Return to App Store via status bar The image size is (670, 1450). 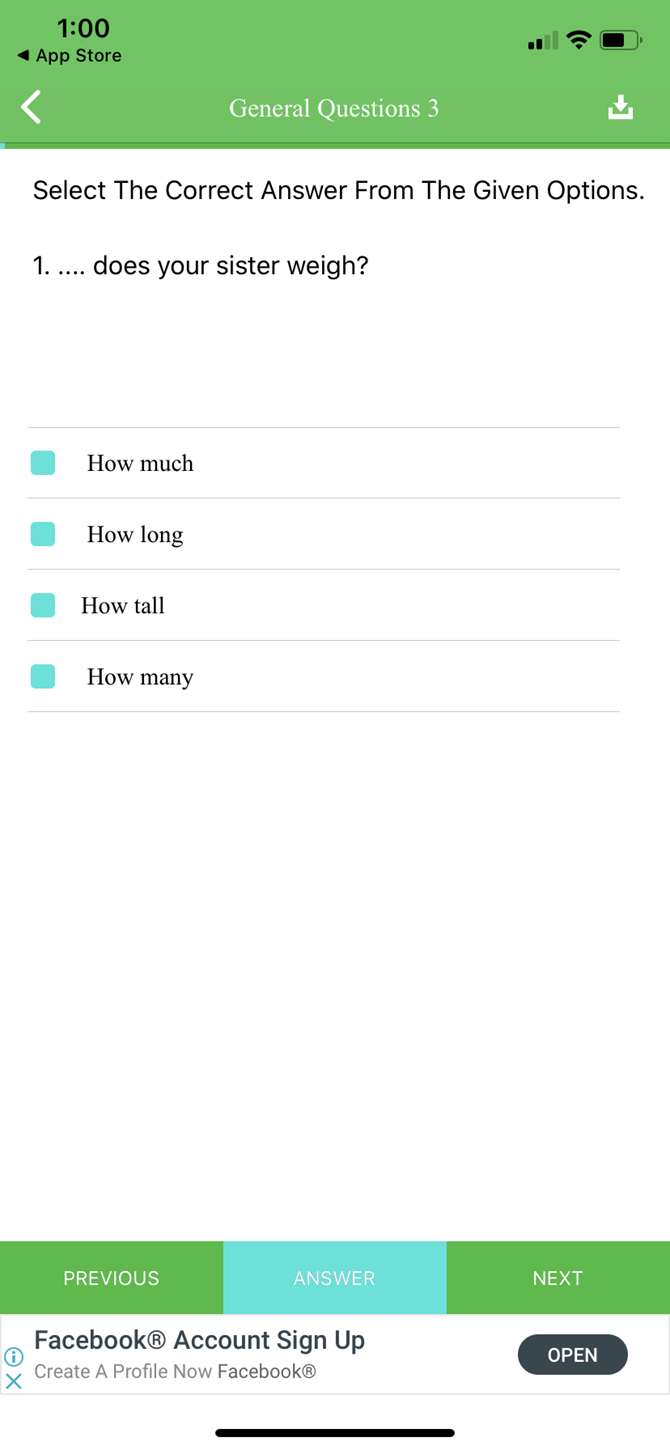tap(69, 56)
